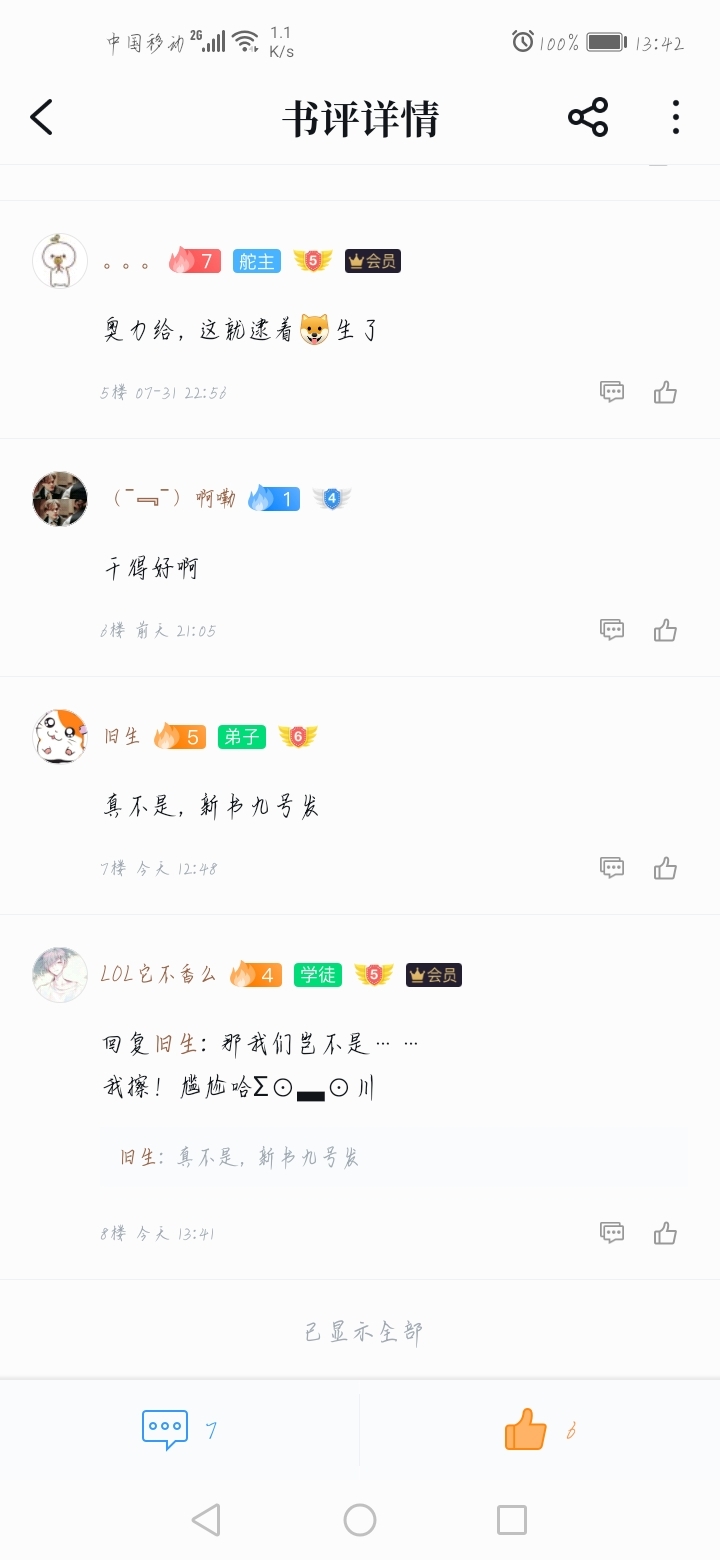Reply to LOL它不香么's 8楼 comment
This screenshot has height=1560, width=720.
tap(612, 1233)
